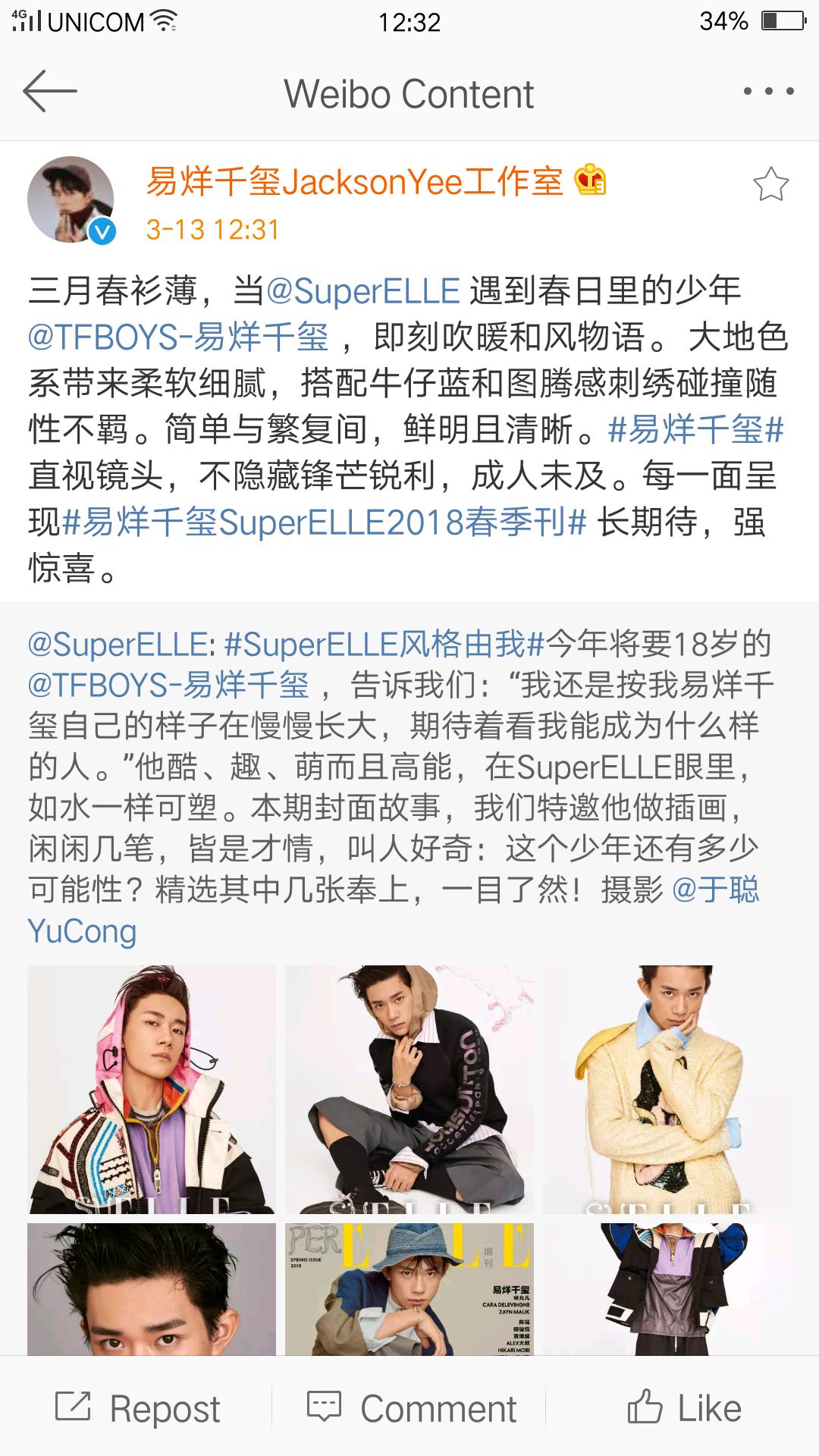Open the close-up face photo

click(152, 1289)
